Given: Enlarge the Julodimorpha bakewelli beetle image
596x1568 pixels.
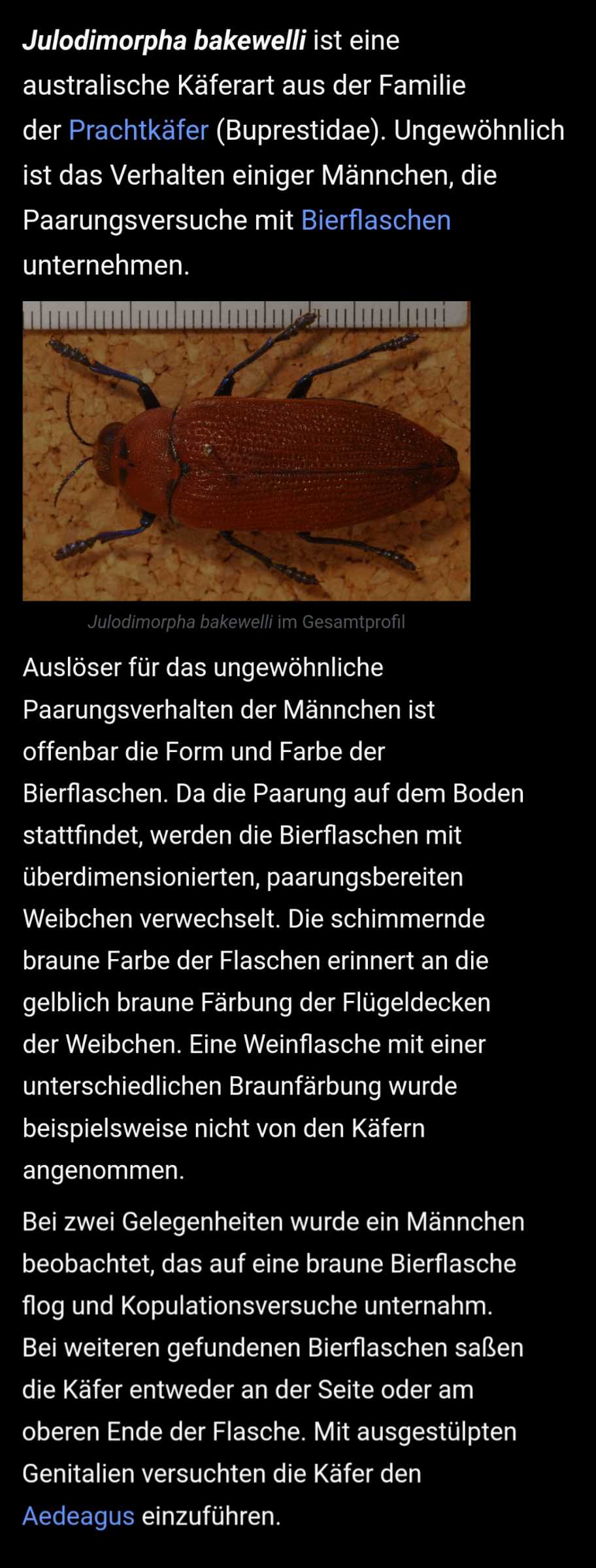Looking at the screenshot, I should [x=246, y=451].
